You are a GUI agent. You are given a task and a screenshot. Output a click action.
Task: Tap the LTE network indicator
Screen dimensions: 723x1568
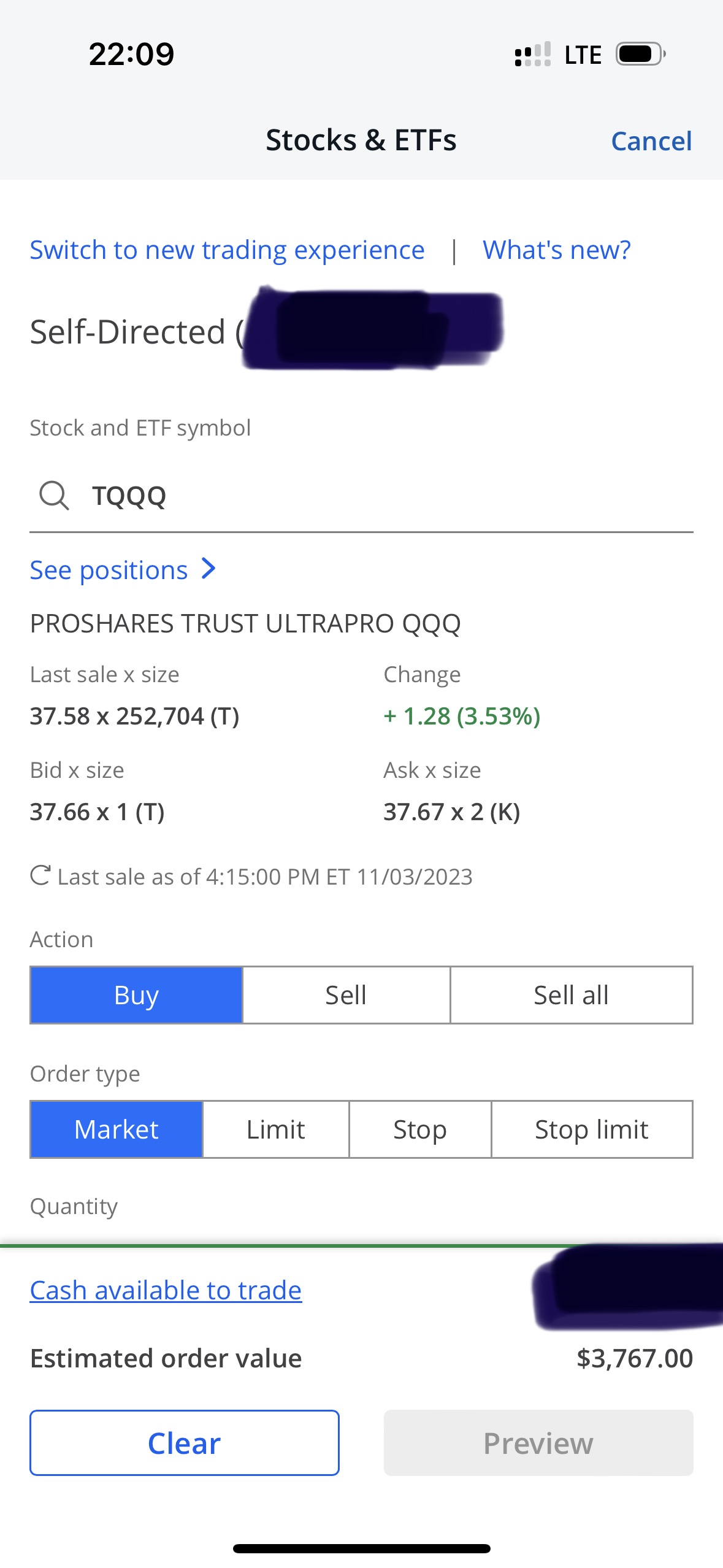pos(580,53)
